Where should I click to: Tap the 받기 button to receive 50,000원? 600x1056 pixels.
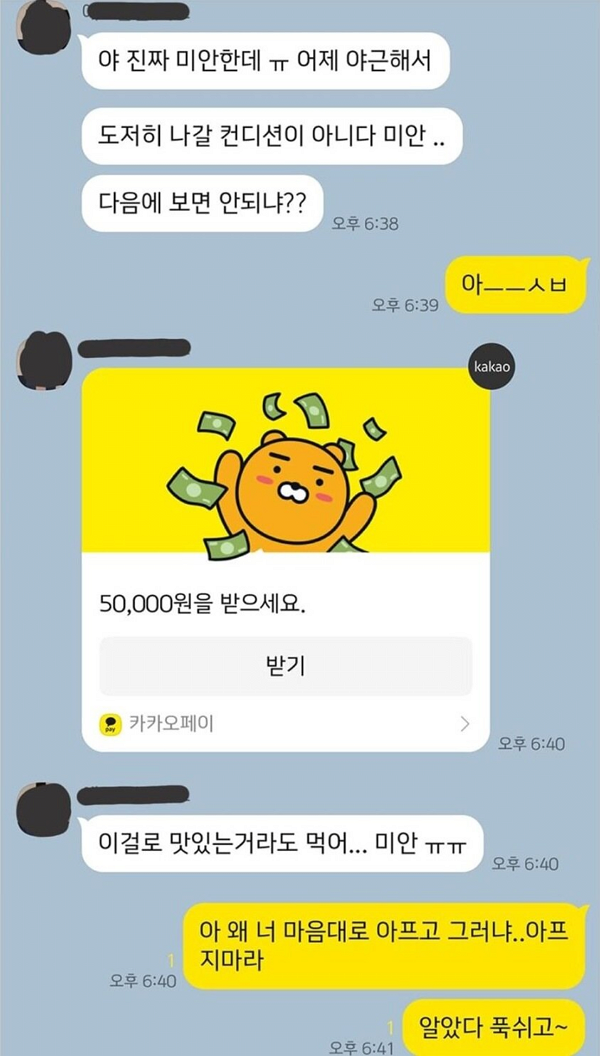click(x=285, y=666)
